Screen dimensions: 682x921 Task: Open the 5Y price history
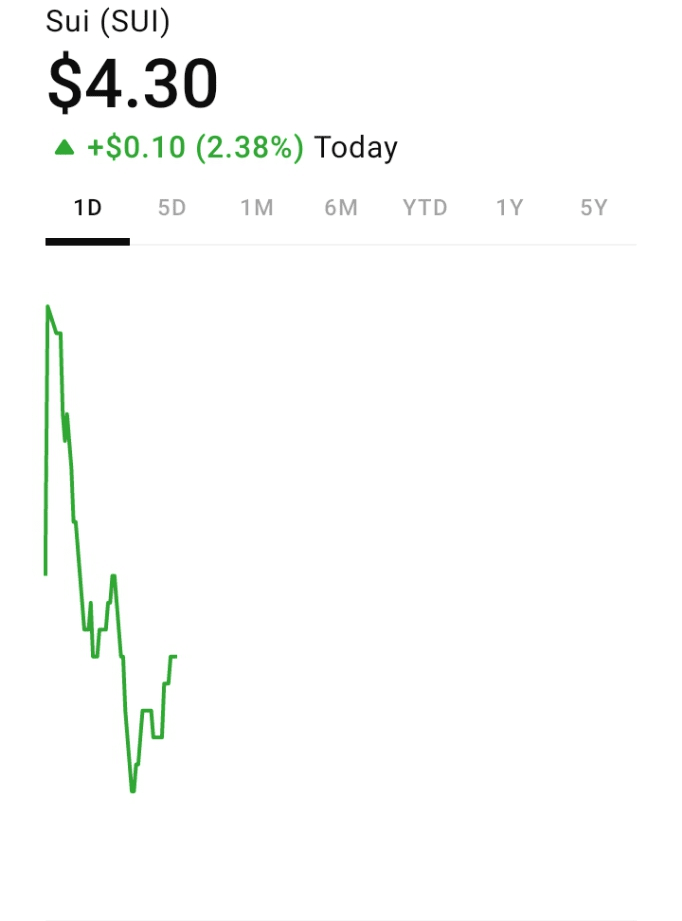[x=594, y=208]
